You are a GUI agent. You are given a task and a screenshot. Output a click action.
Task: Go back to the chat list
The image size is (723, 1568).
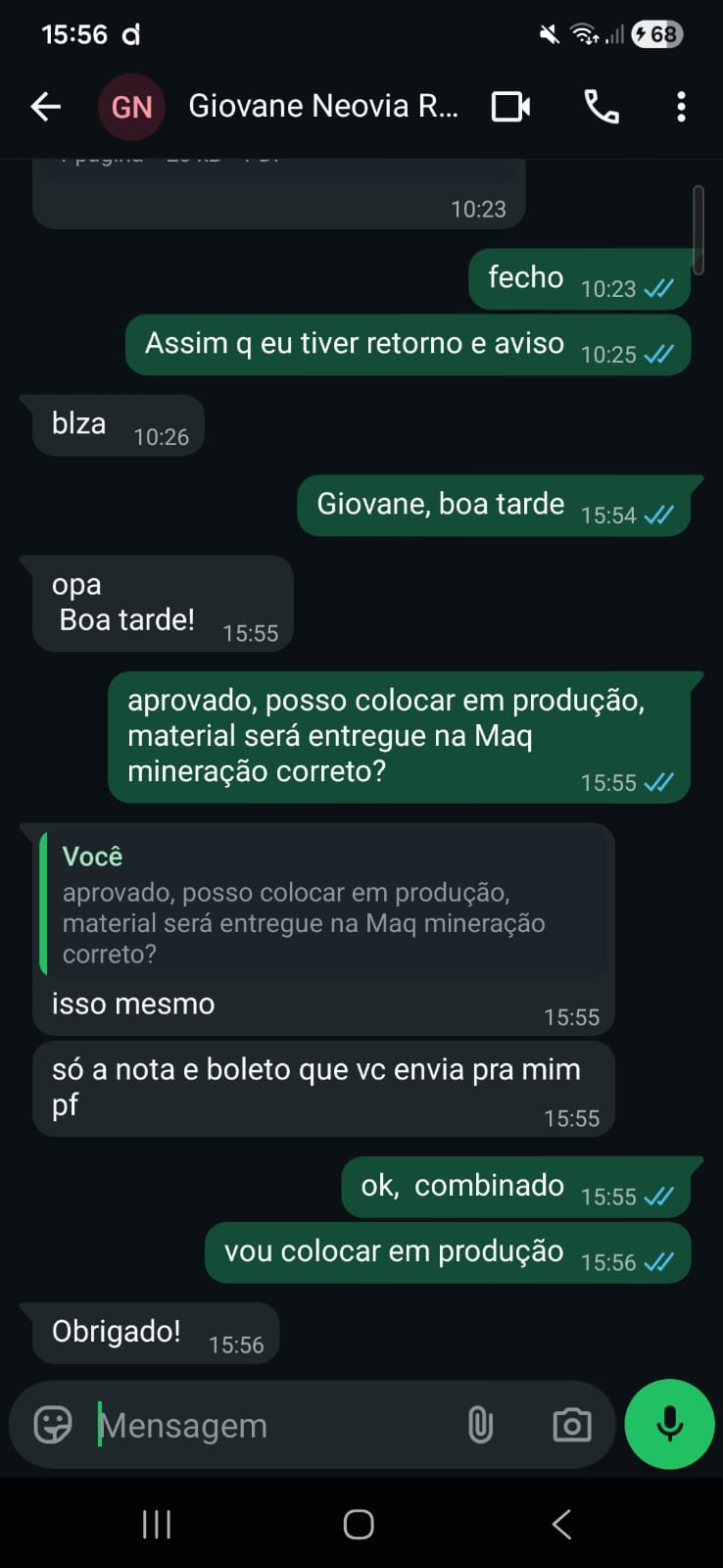point(46,106)
